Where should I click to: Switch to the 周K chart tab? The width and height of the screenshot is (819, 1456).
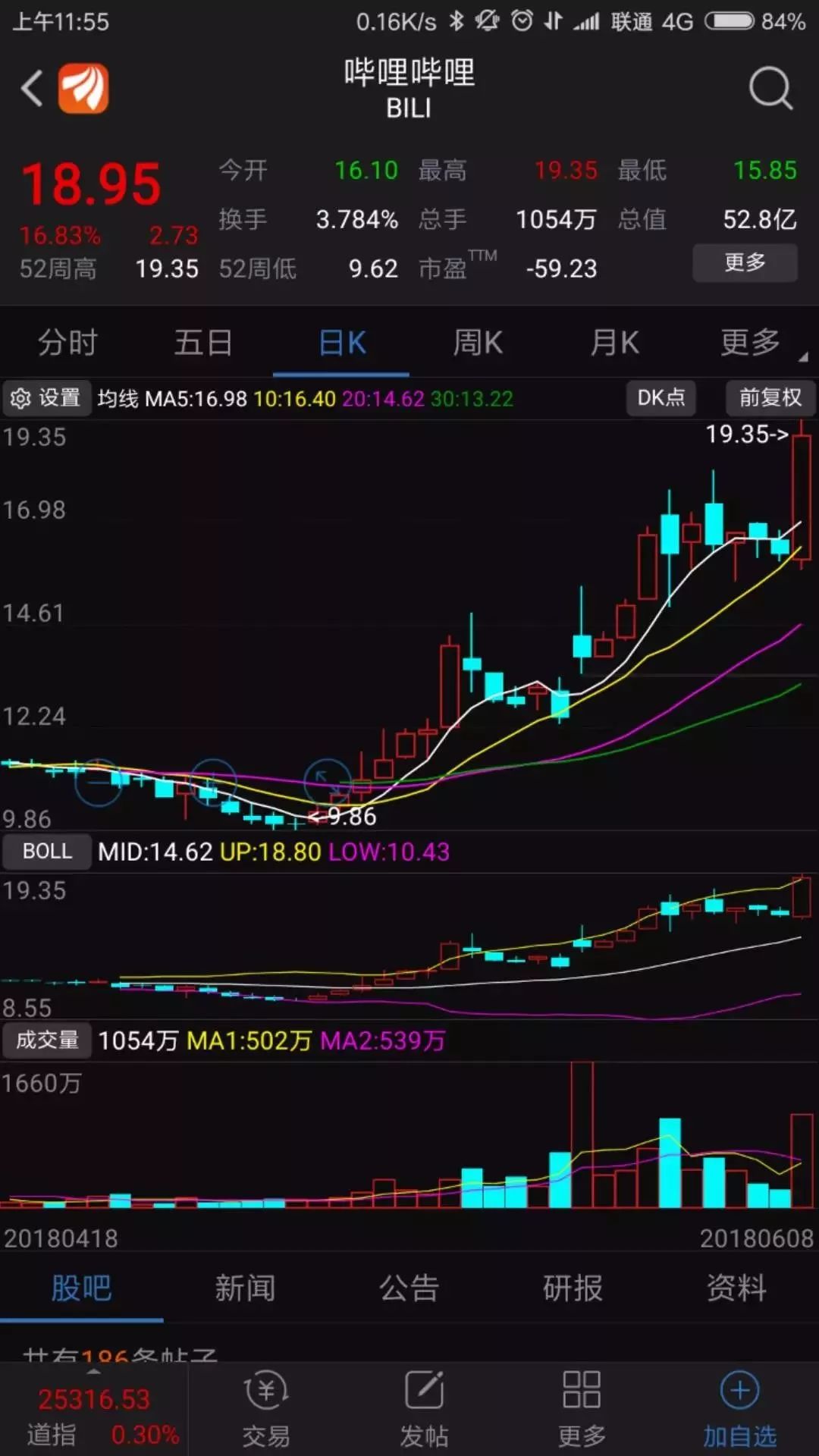tap(477, 343)
